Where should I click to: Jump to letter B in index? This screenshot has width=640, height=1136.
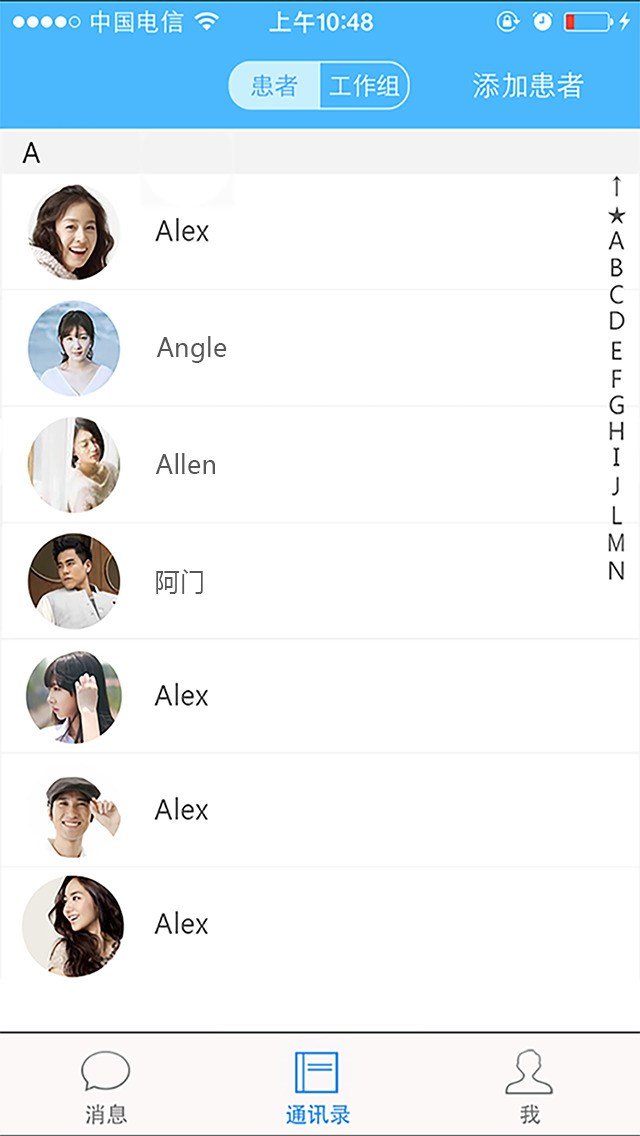pos(616,268)
